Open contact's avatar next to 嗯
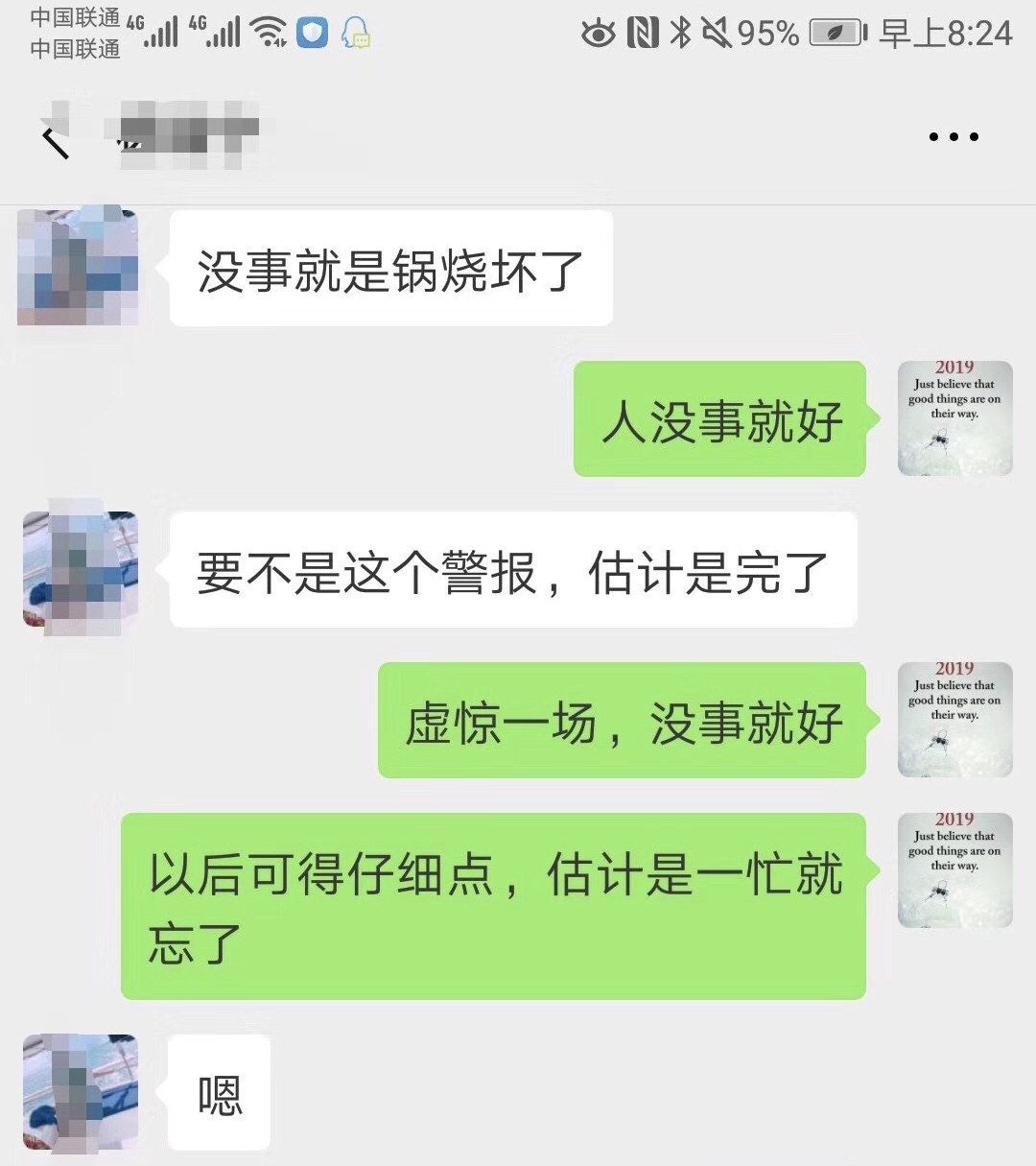1036x1166 pixels. (x=81, y=1092)
